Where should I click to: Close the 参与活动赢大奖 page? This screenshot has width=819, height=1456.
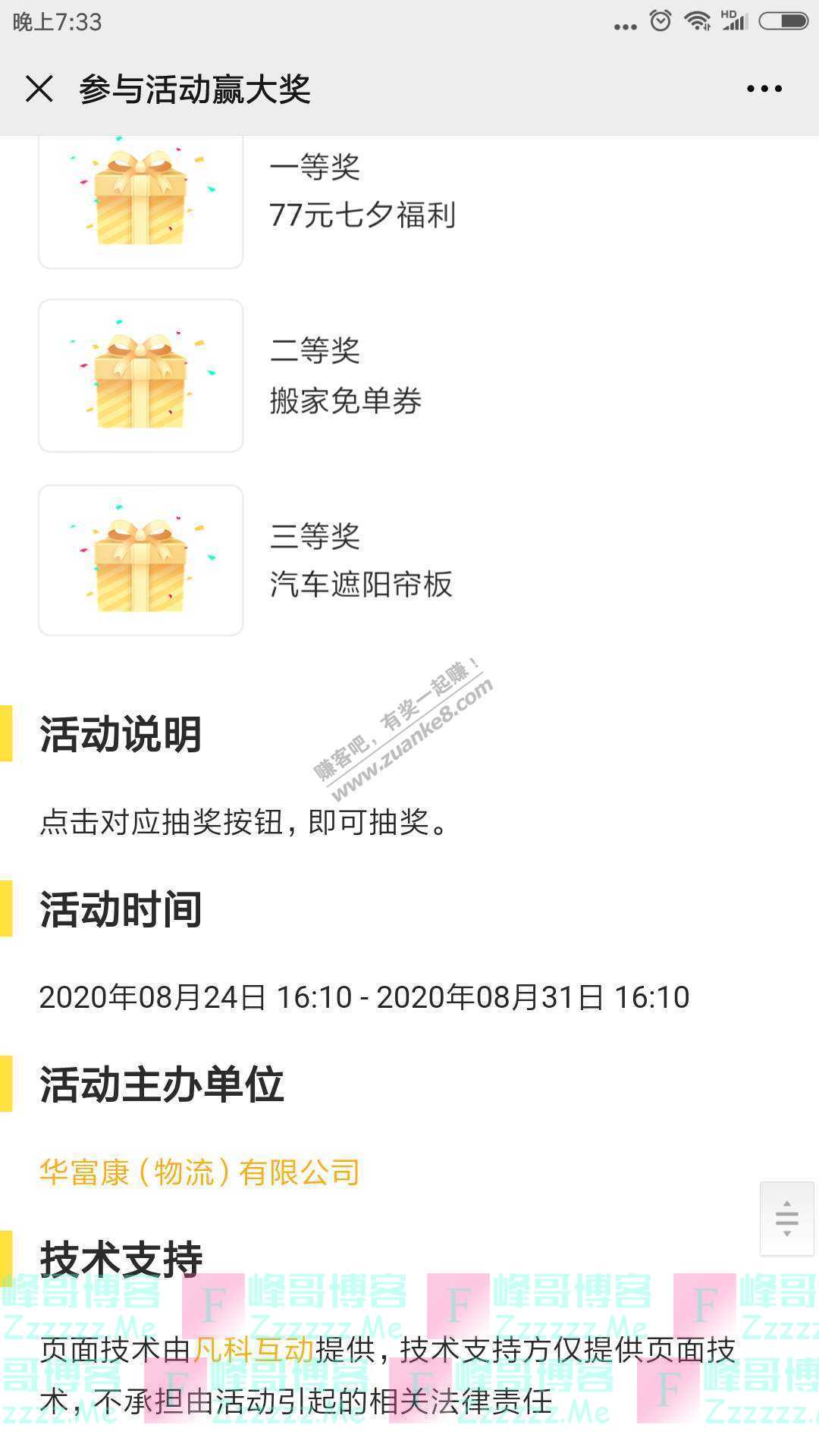39,89
